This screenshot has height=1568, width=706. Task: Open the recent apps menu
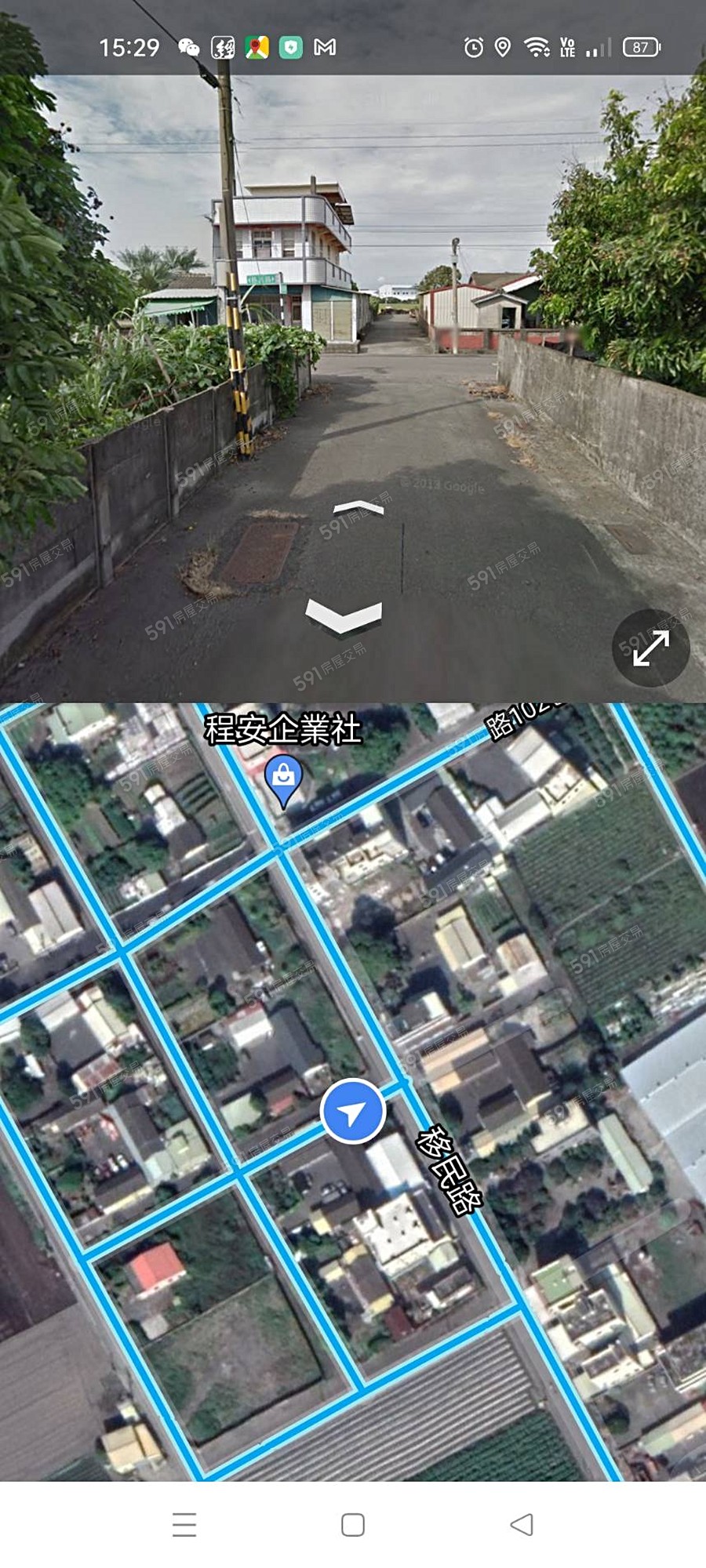(184, 1525)
